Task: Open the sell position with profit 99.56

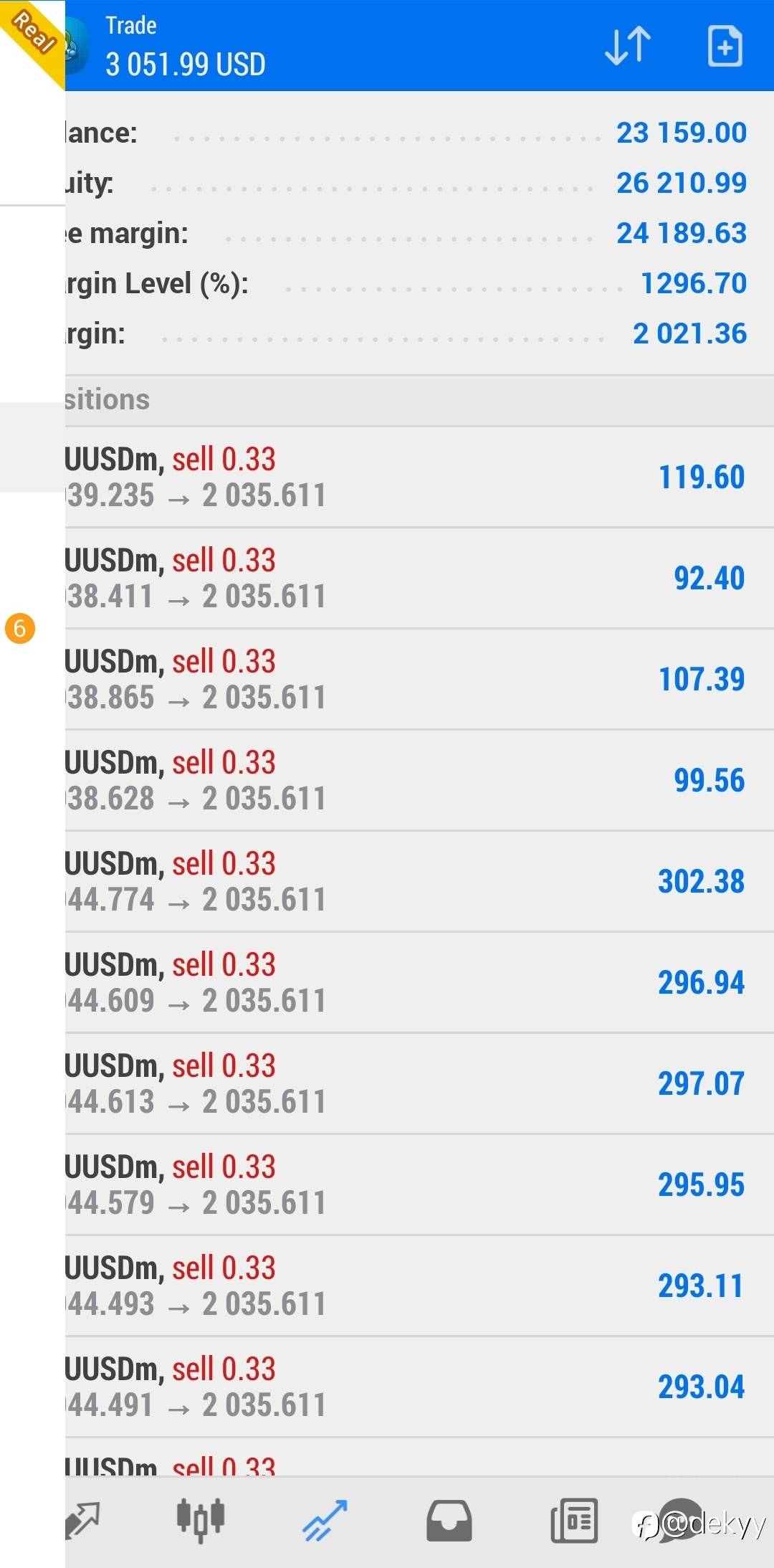Action: [x=419, y=781]
